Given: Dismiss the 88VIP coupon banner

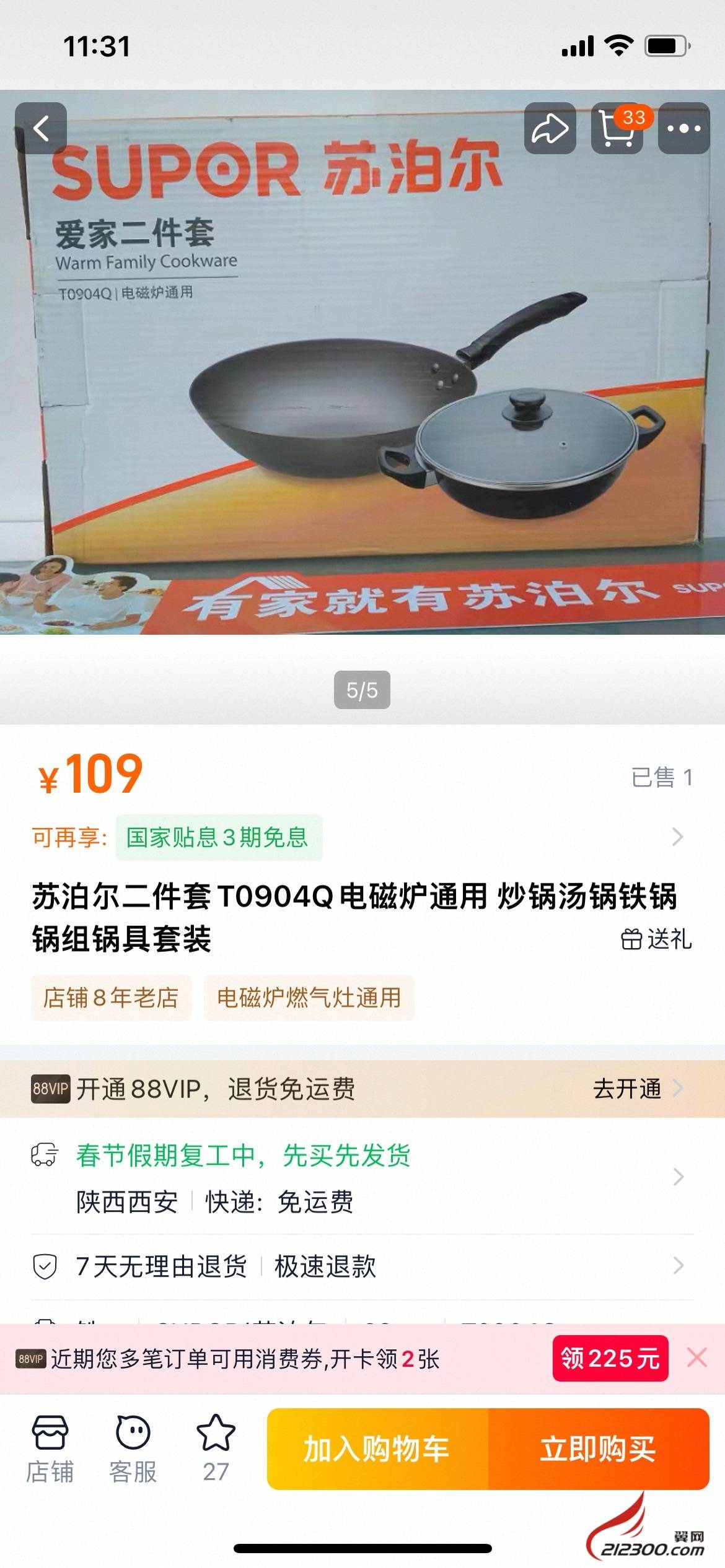Looking at the screenshot, I should [x=697, y=1358].
